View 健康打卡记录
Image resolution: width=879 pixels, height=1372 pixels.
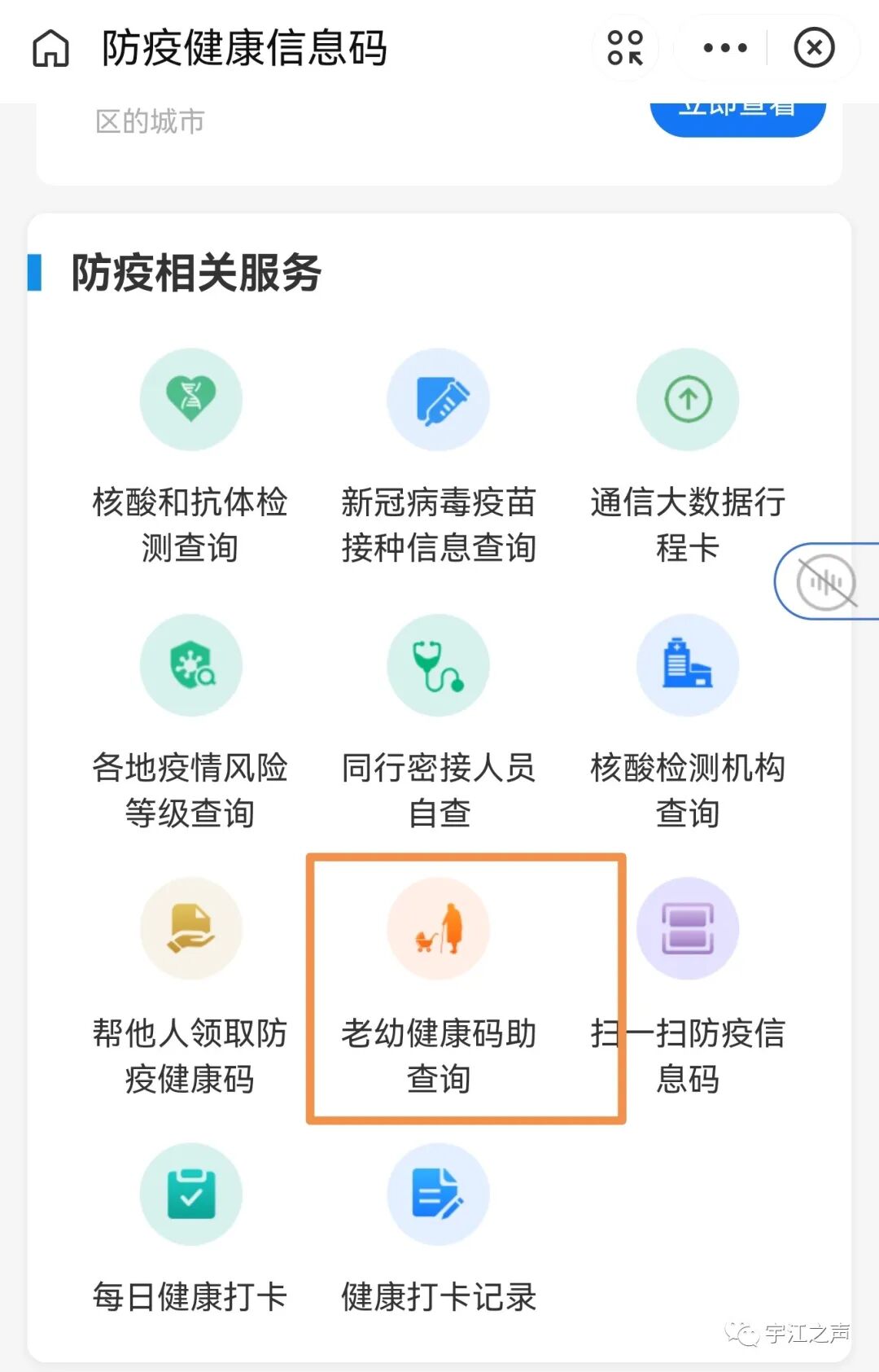click(439, 1230)
